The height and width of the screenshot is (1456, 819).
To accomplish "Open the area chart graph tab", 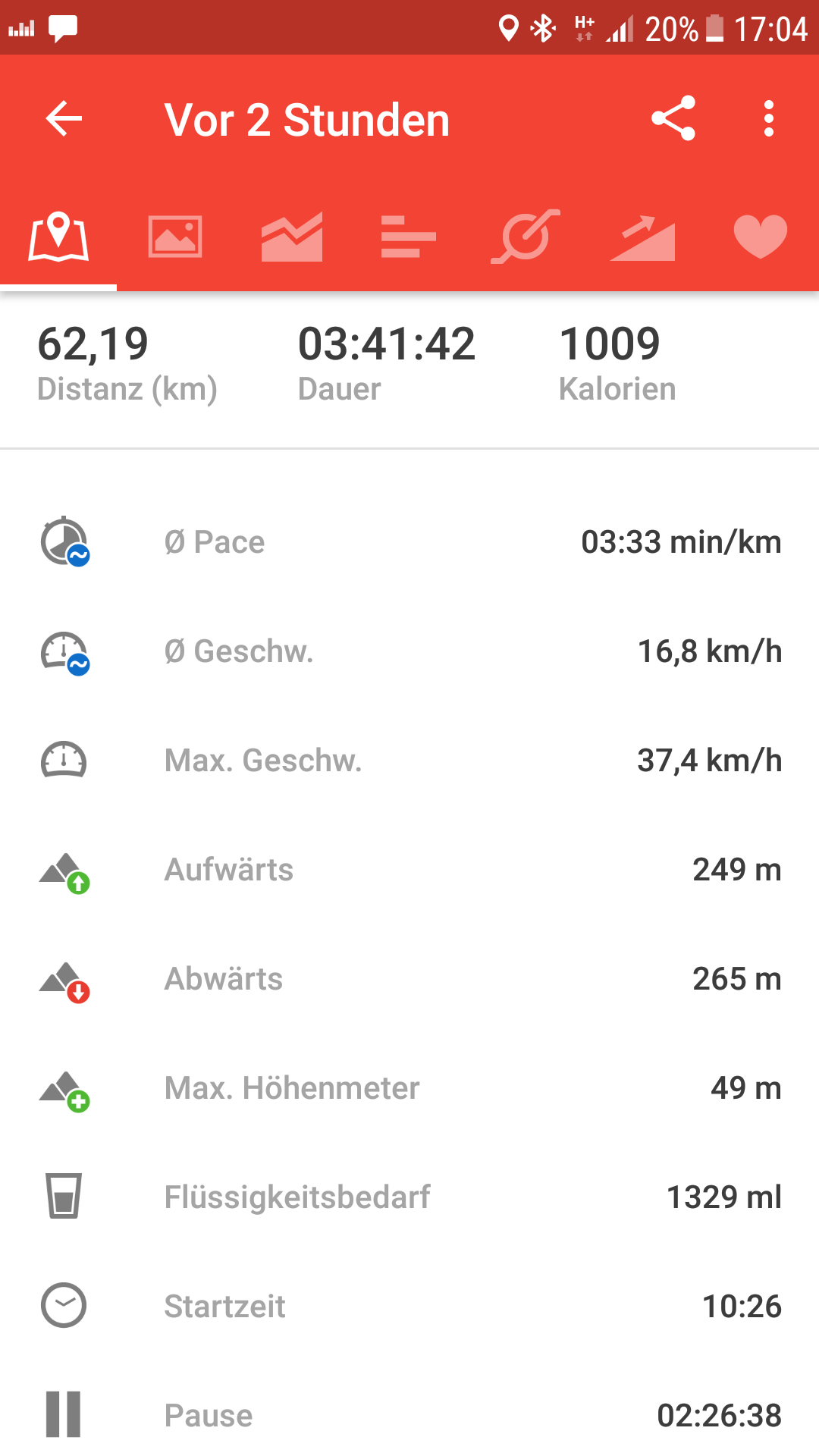I will (292, 237).
